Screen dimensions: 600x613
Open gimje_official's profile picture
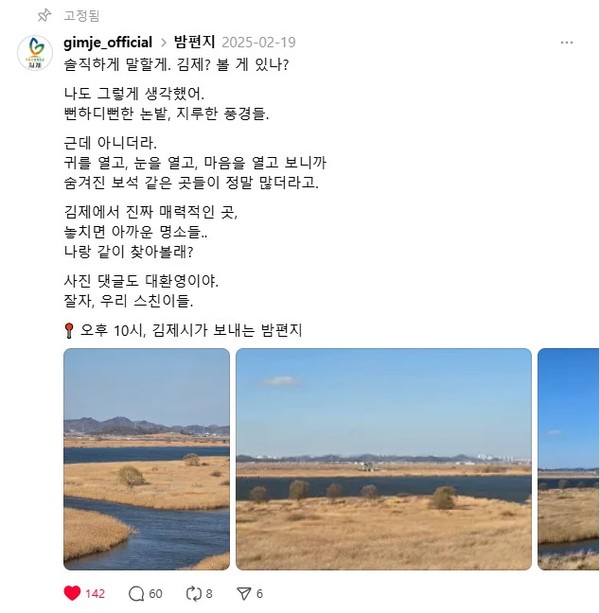coord(36,52)
